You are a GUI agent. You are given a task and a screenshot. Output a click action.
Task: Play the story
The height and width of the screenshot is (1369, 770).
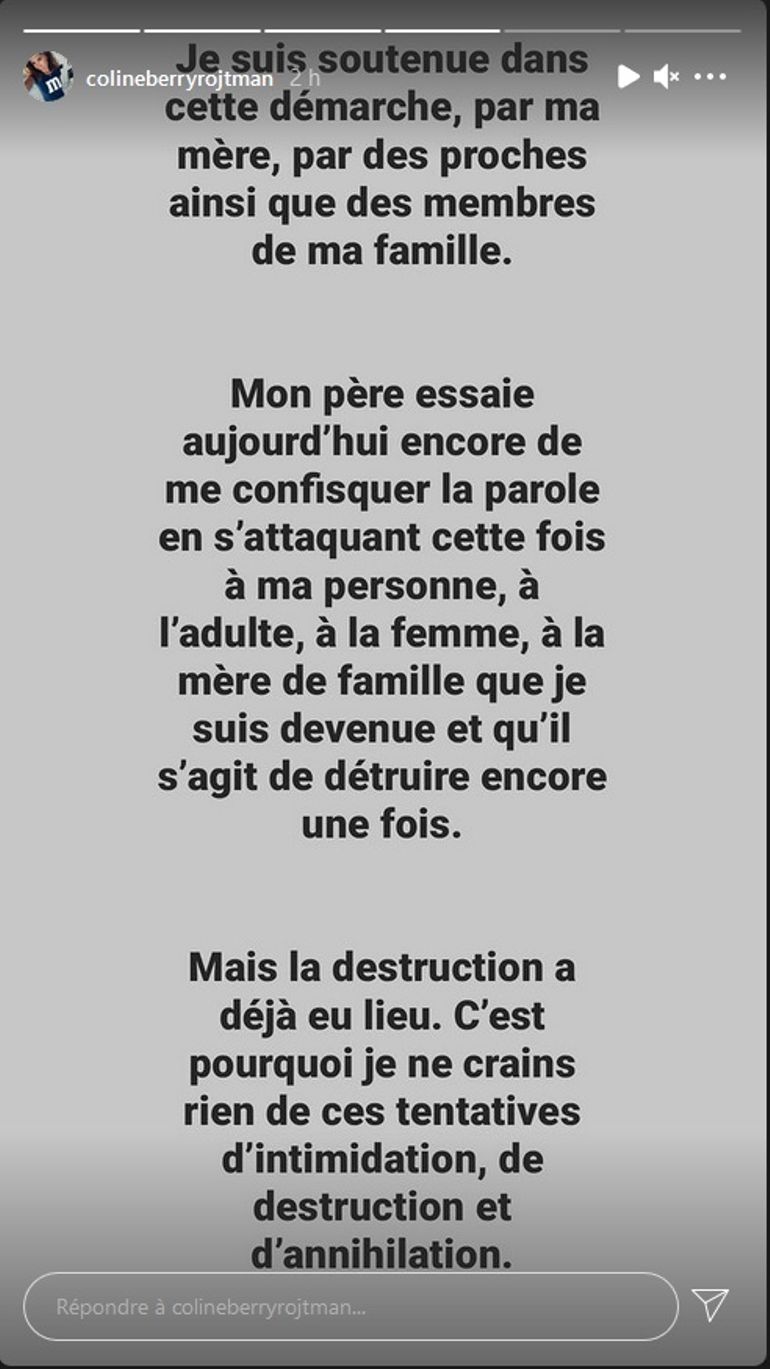[628, 76]
